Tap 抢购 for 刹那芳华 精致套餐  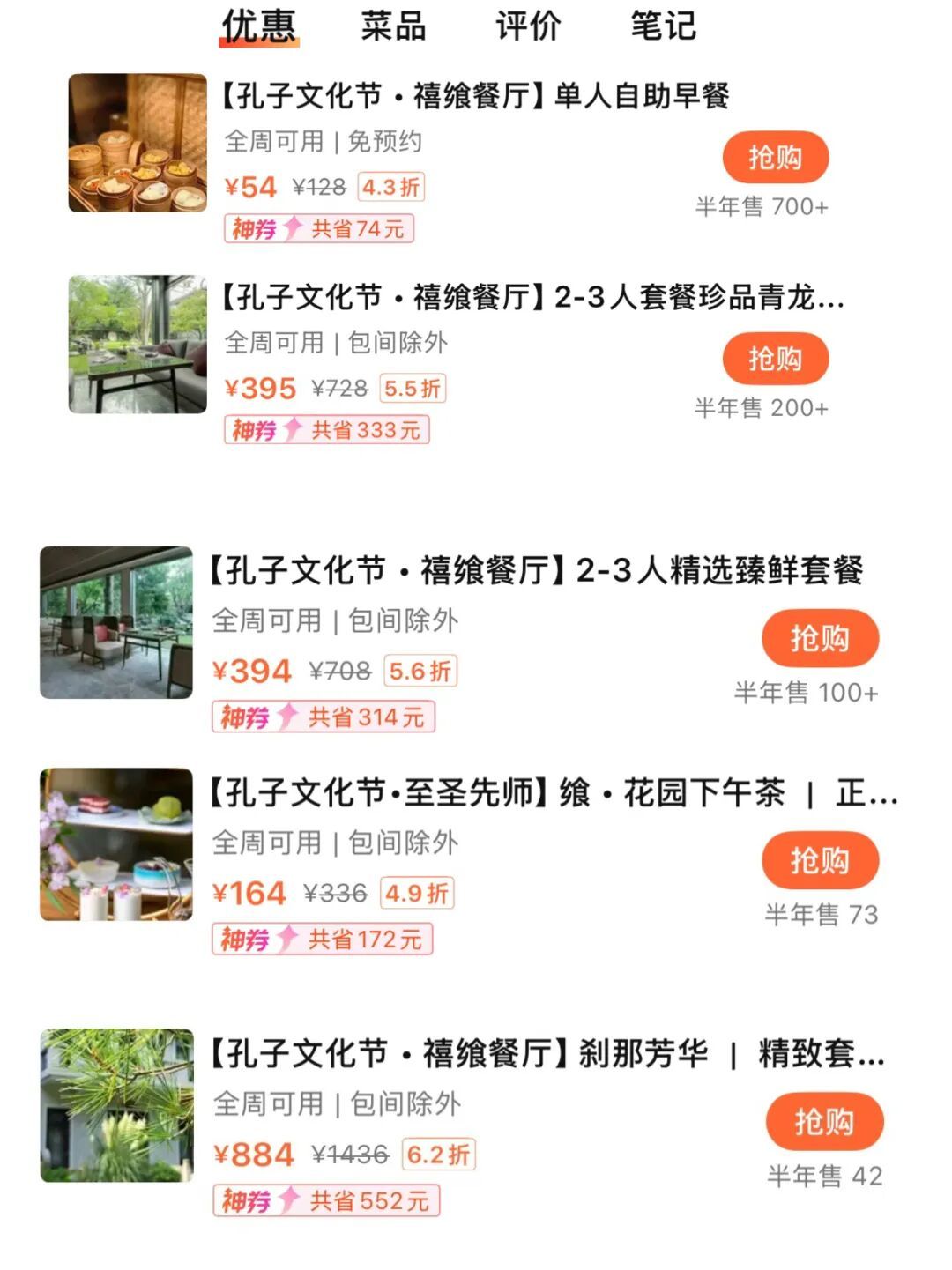tap(823, 1121)
